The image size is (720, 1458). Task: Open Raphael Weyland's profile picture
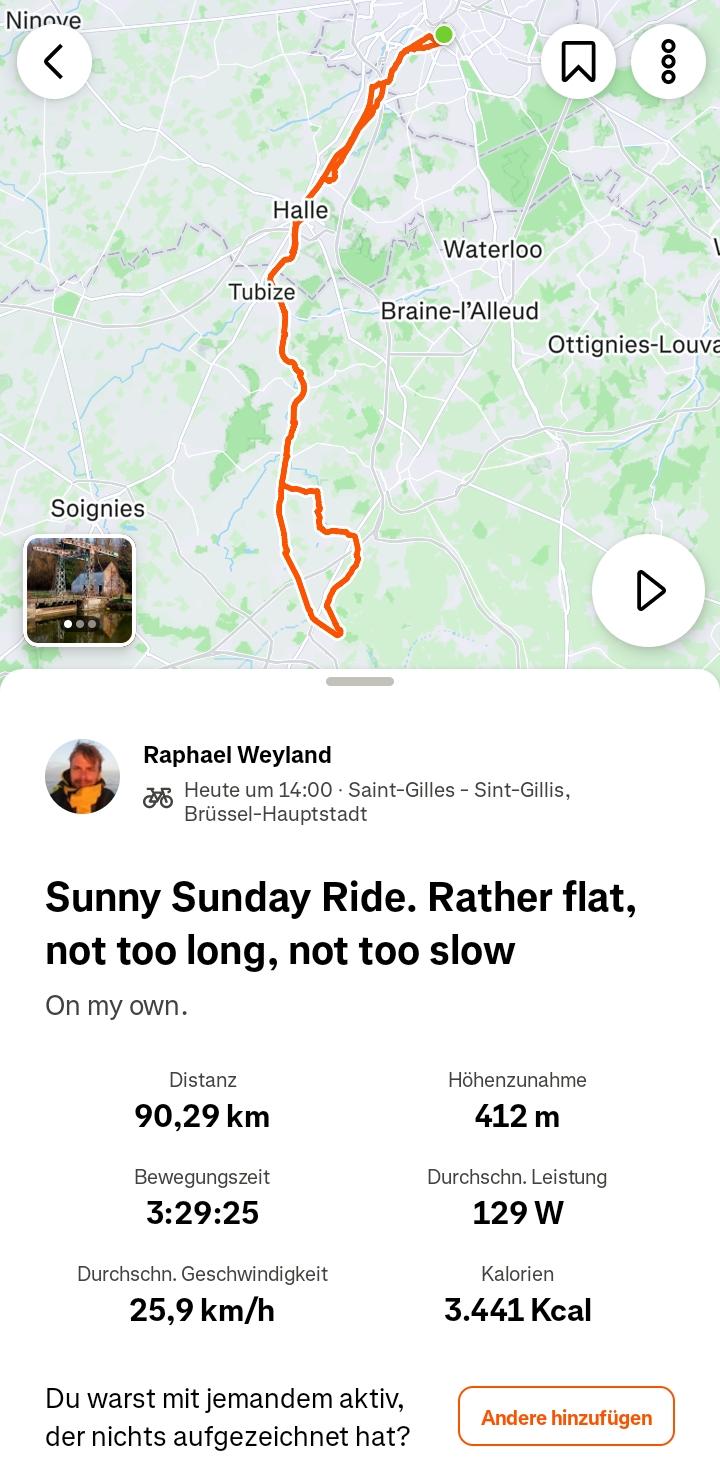click(82, 777)
